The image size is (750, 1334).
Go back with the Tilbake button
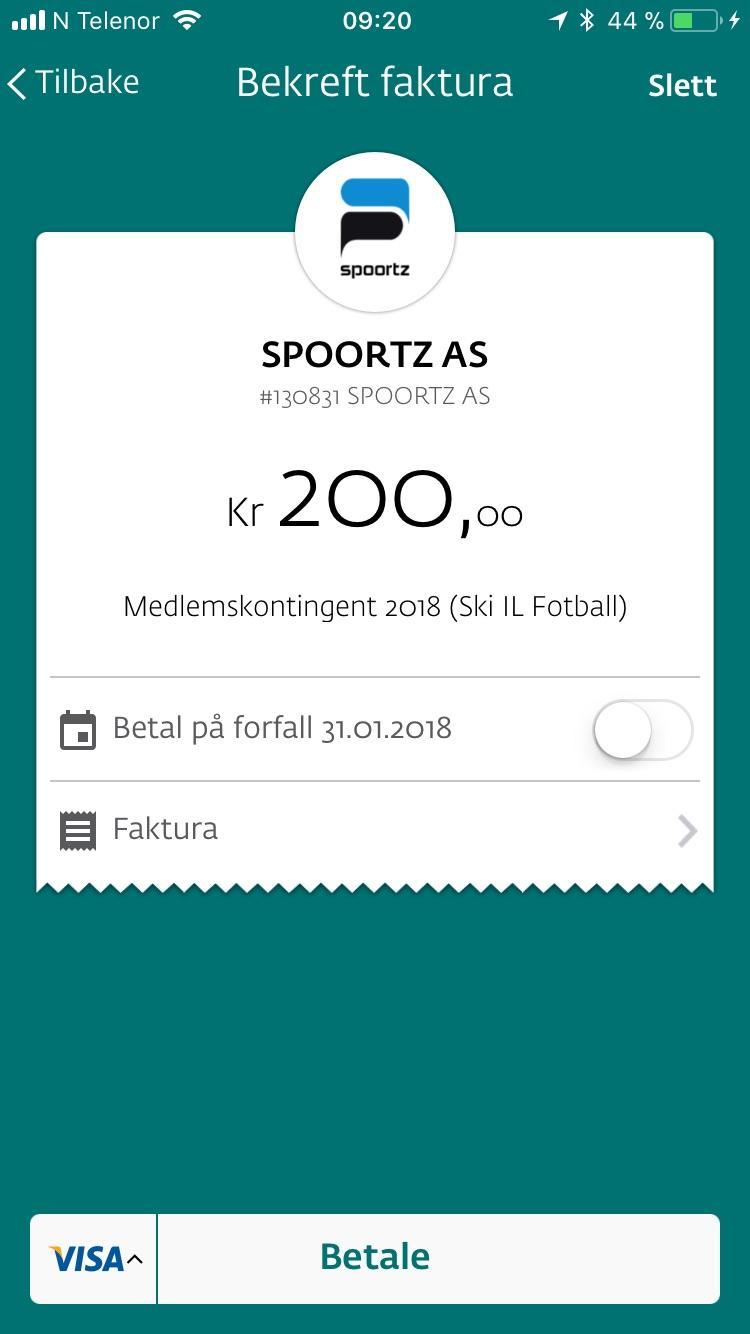point(74,83)
